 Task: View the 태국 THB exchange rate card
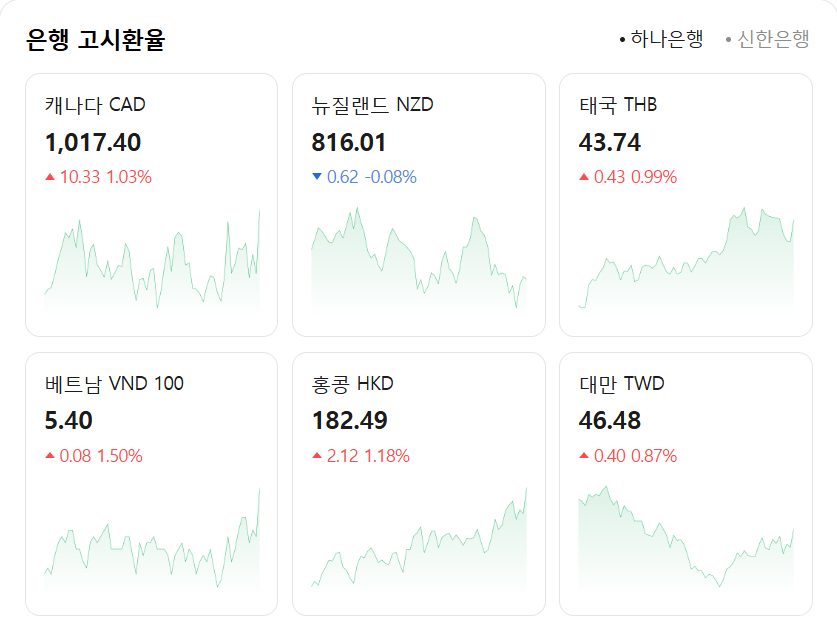pyautogui.click(x=685, y=204)
